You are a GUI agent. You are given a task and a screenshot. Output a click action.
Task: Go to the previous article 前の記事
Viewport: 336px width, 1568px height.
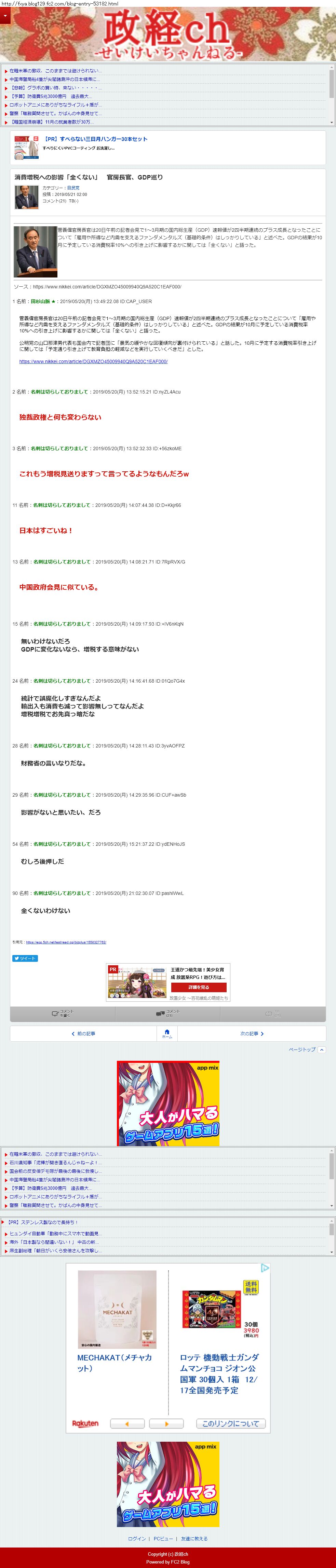(83, 1034)
